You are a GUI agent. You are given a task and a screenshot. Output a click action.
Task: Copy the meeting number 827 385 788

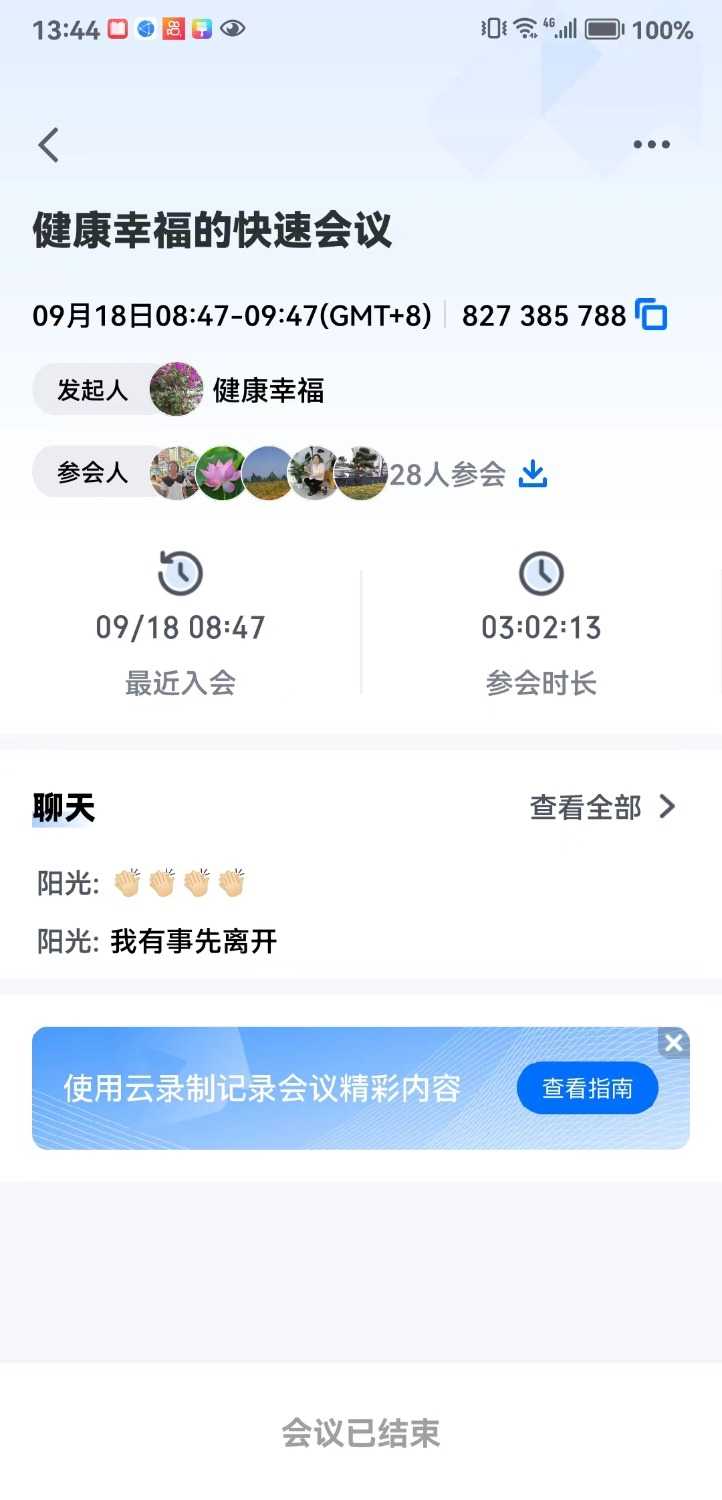click(652, 315)
